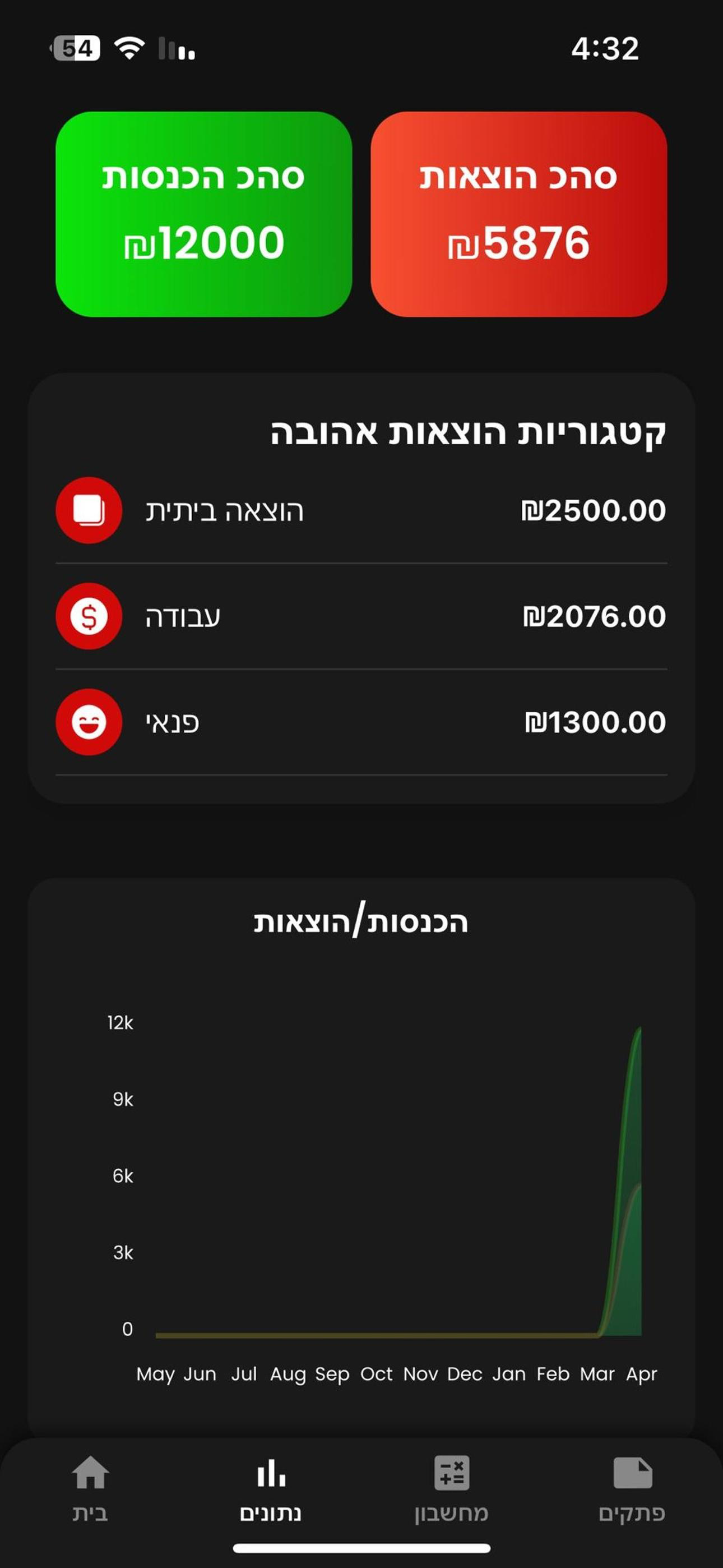Select the נתונים statistics tab

pyautogui.click(x=271, y=1488)
